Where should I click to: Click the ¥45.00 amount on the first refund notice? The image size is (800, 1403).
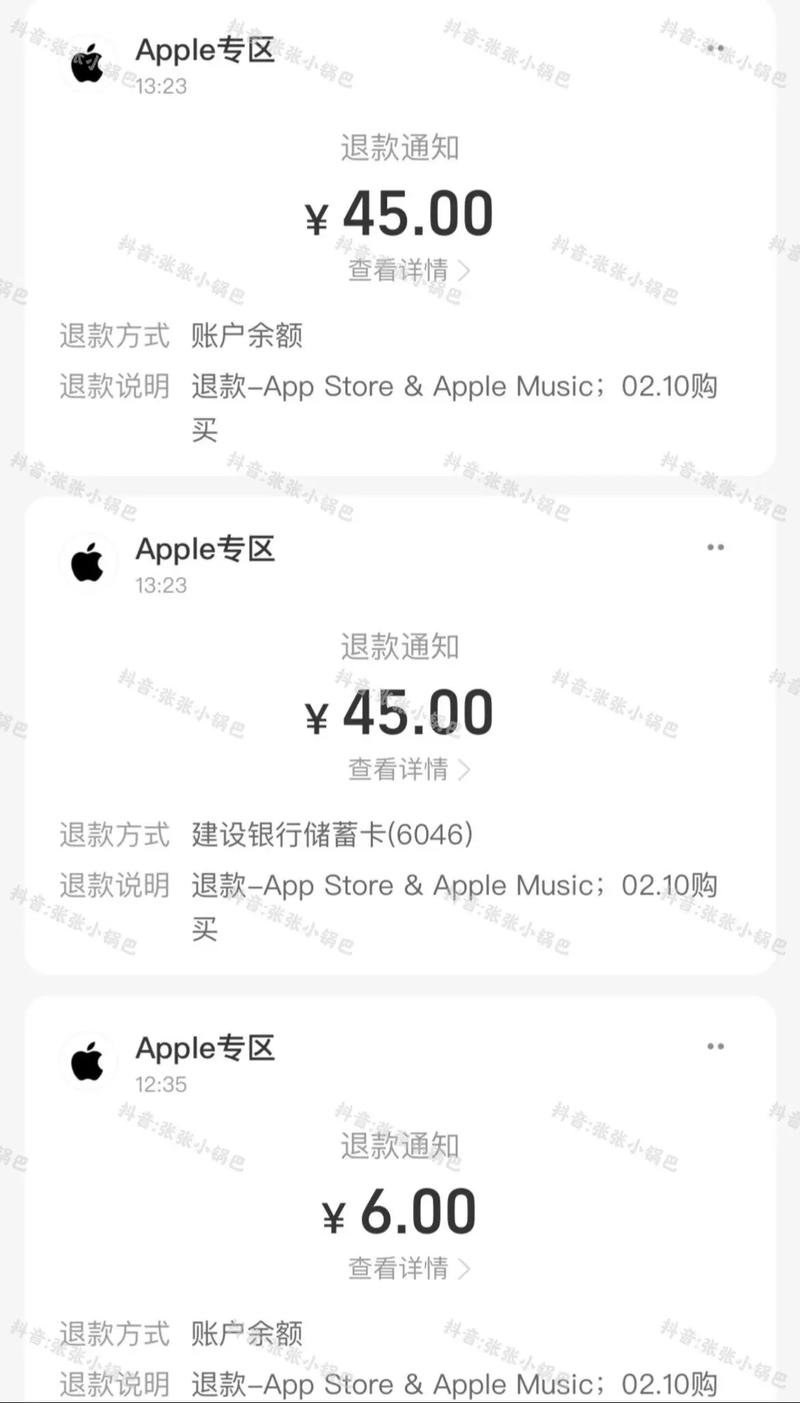pyautogui.click(x=400, y=212)
